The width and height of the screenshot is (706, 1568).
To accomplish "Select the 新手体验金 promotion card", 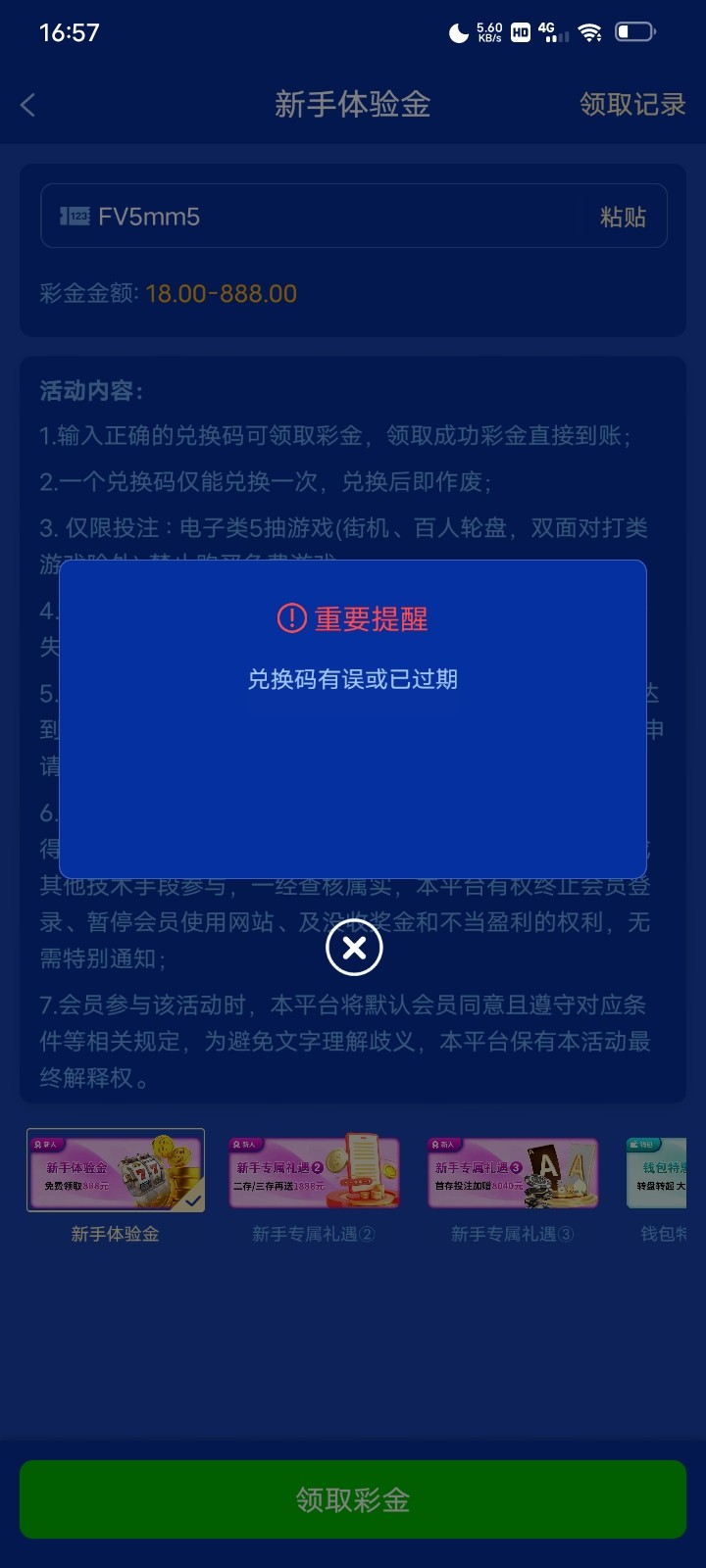I will pos(116,1171).
